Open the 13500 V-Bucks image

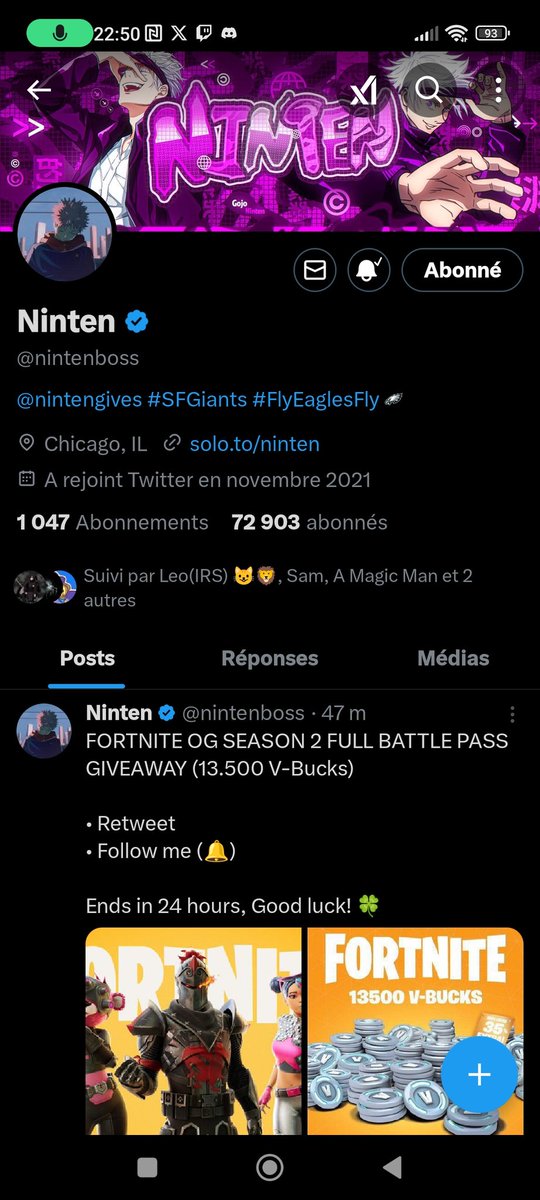(x=415, y=1030)
